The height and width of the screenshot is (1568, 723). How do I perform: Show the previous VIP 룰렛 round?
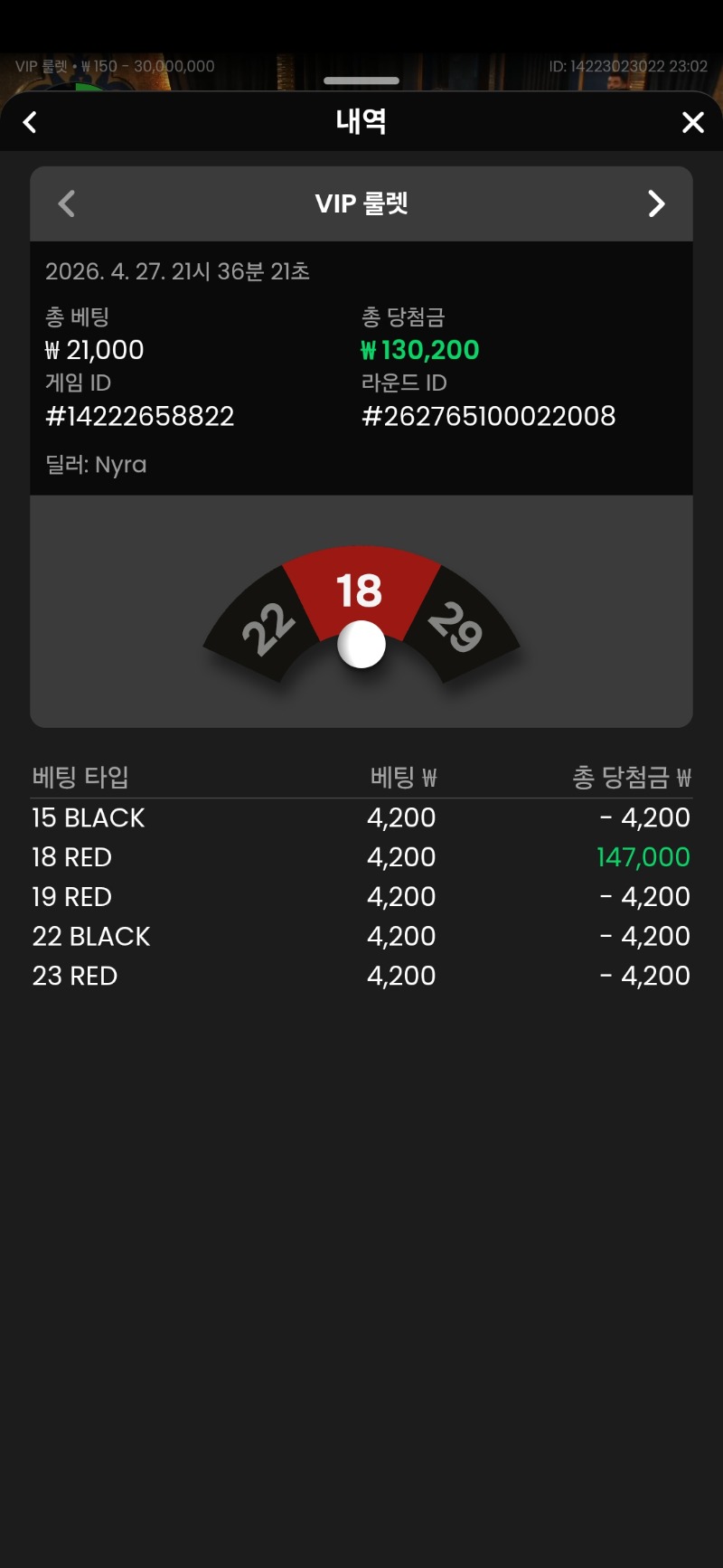pyautogui.click(x=67, y=203)
